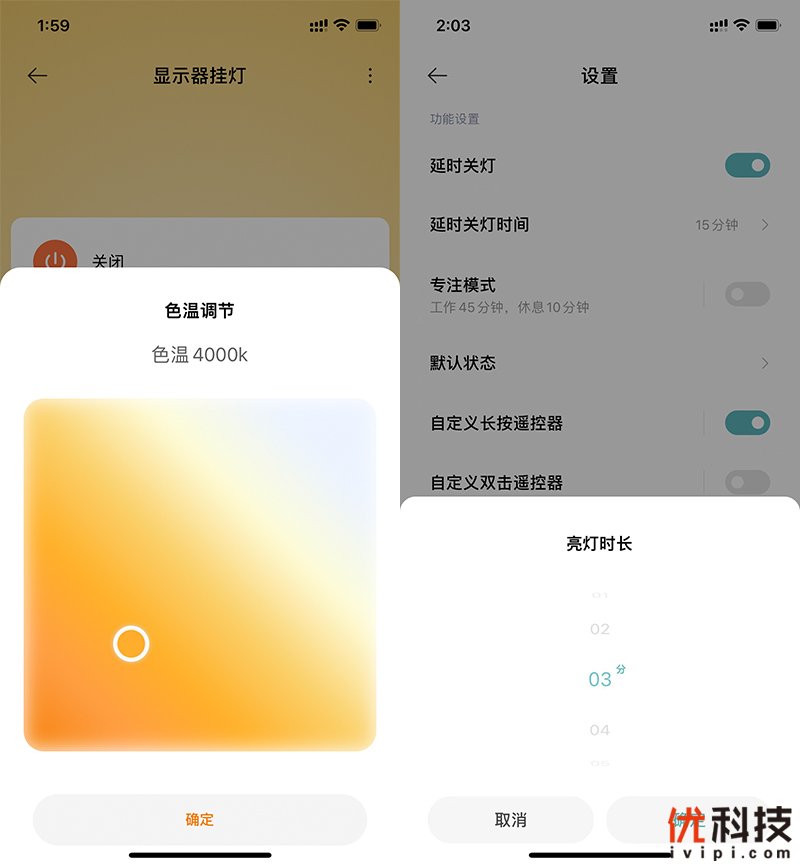Go back from the 设置 screen
800x866 pixels.
click(437, 76)
